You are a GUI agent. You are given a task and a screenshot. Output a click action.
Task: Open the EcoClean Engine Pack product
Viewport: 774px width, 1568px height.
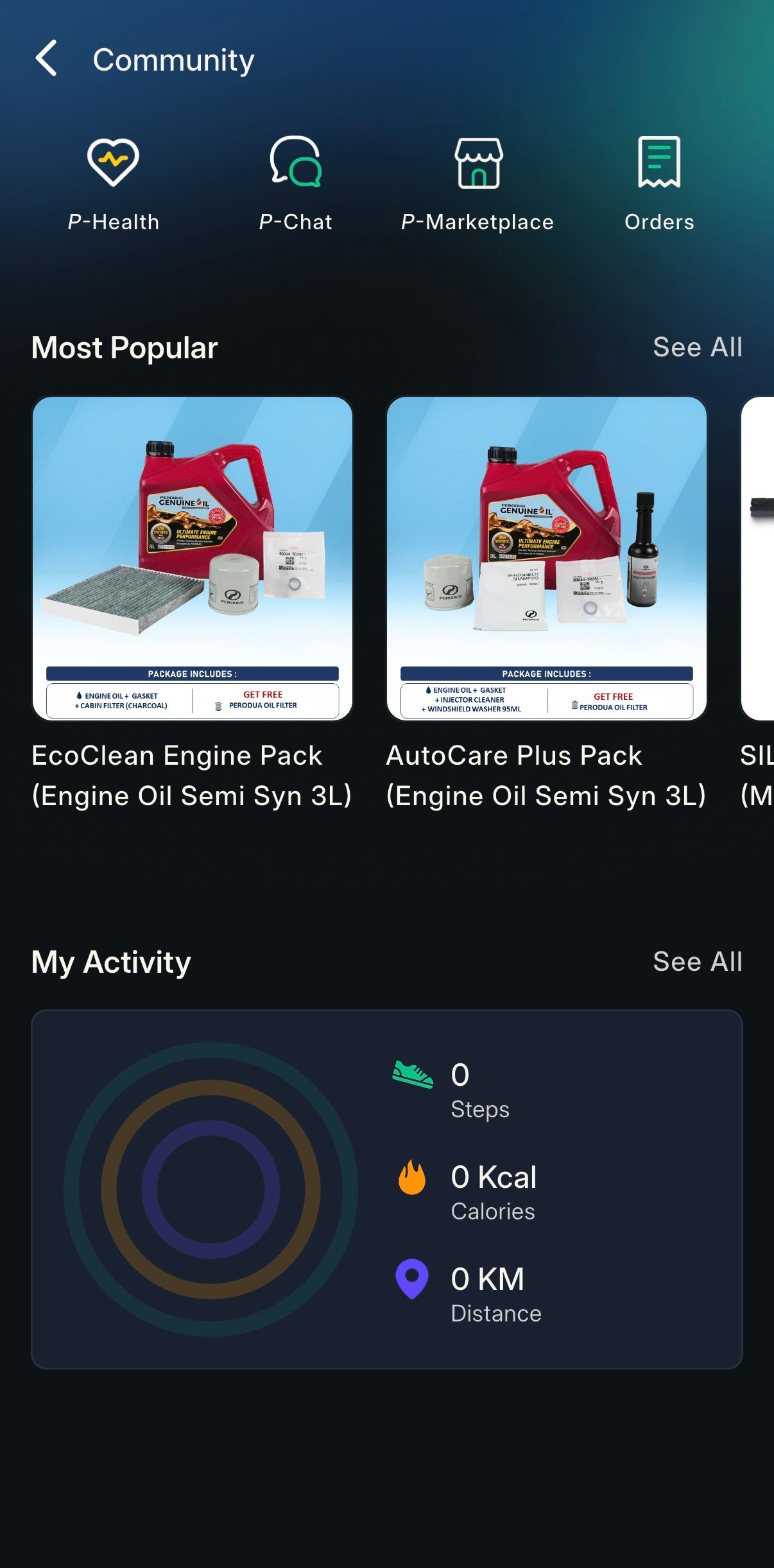193,559
